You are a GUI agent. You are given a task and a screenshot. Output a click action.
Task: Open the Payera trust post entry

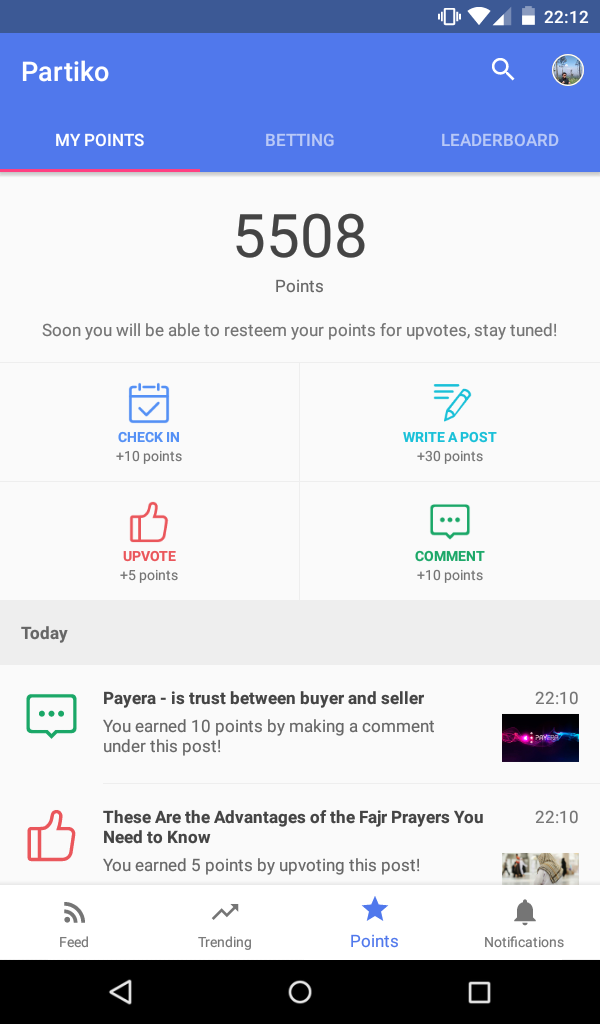coord(300,723)
